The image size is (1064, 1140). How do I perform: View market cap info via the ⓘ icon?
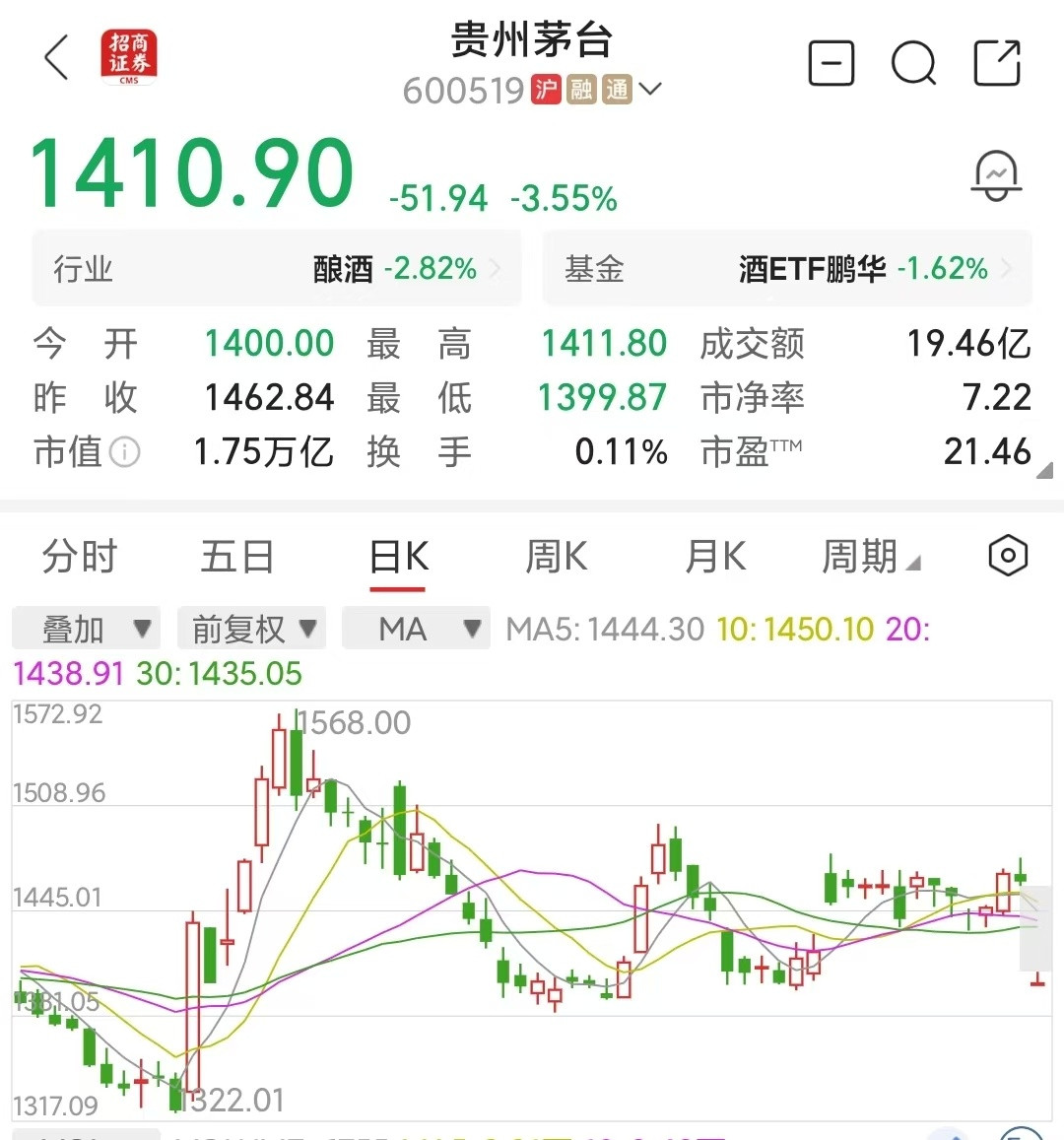coord(124,453)
